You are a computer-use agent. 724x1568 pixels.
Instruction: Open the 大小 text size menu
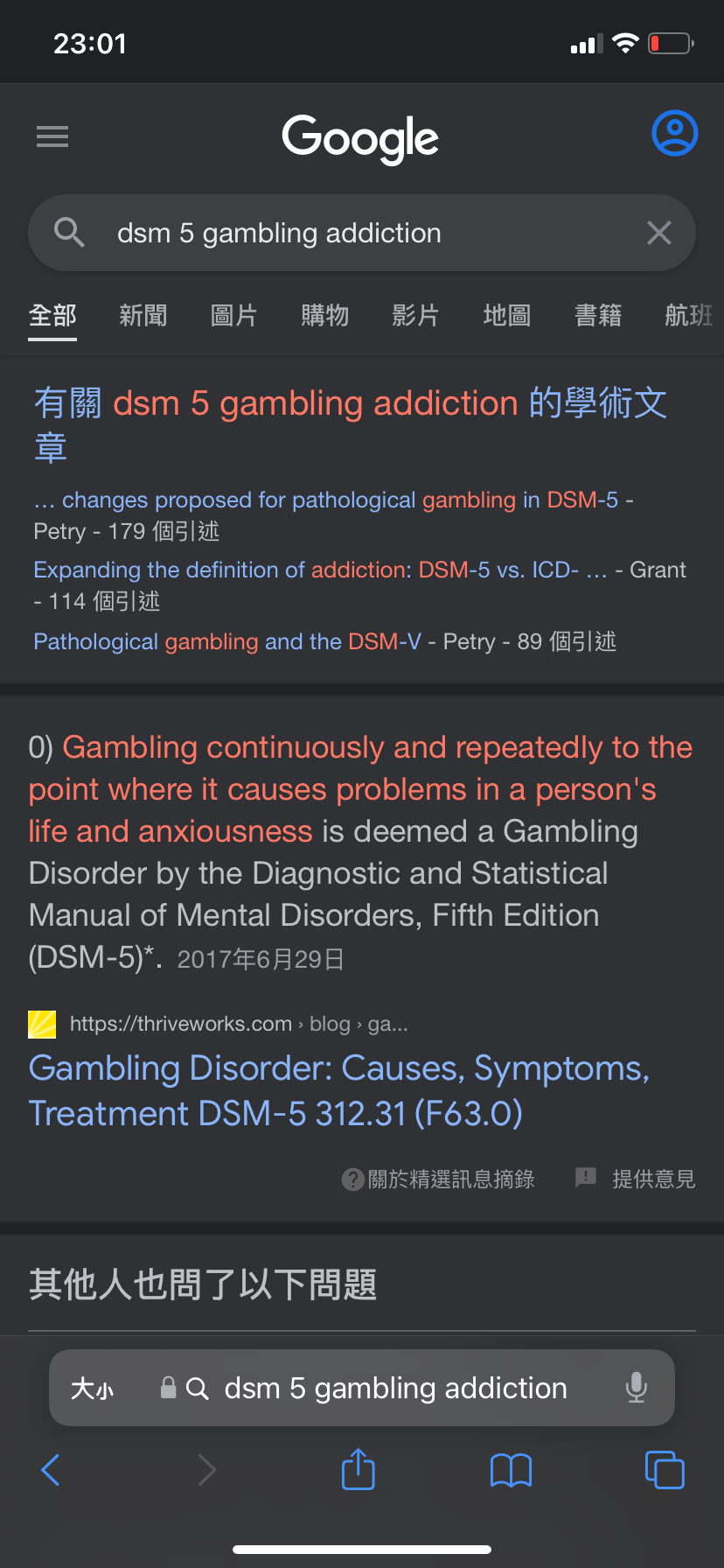coord(92,1389)
